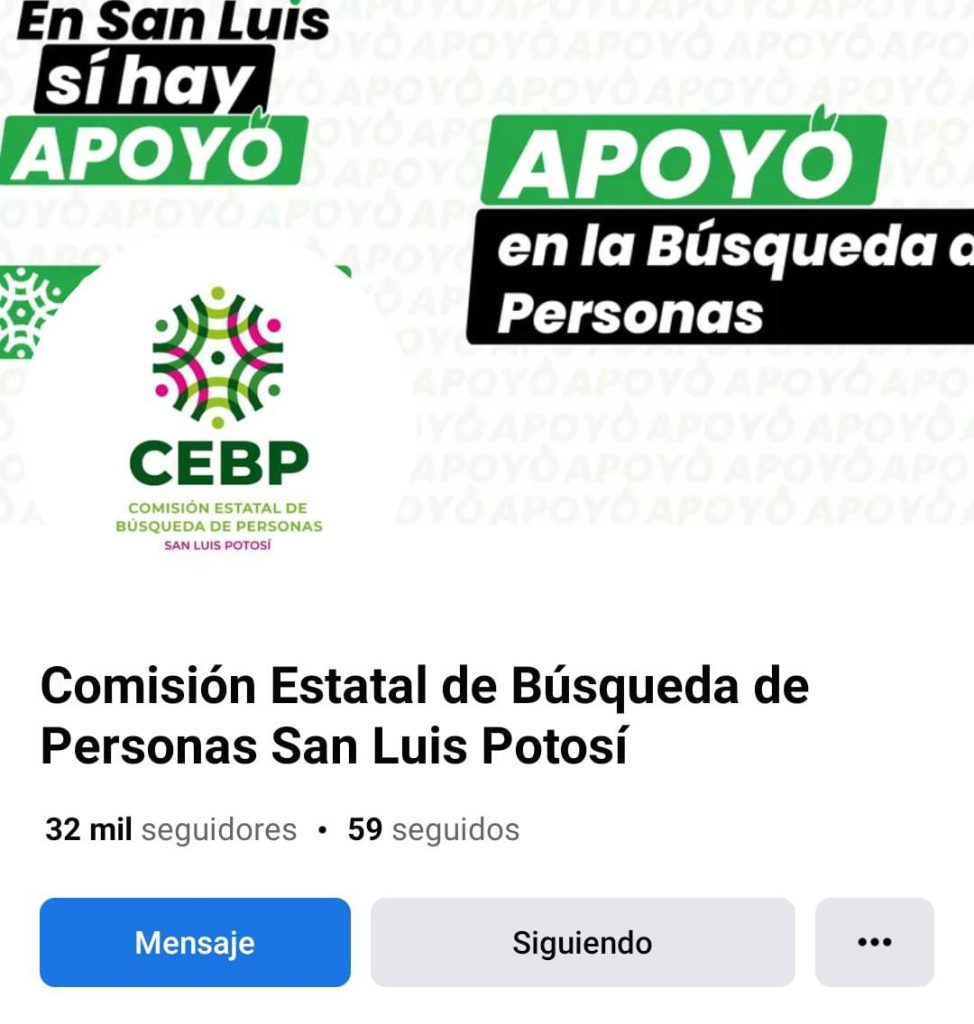Show the 32 mil seguidores list
Viewport: 974px width, 1024px height.
pyautogui.click(x=171, y=830)
